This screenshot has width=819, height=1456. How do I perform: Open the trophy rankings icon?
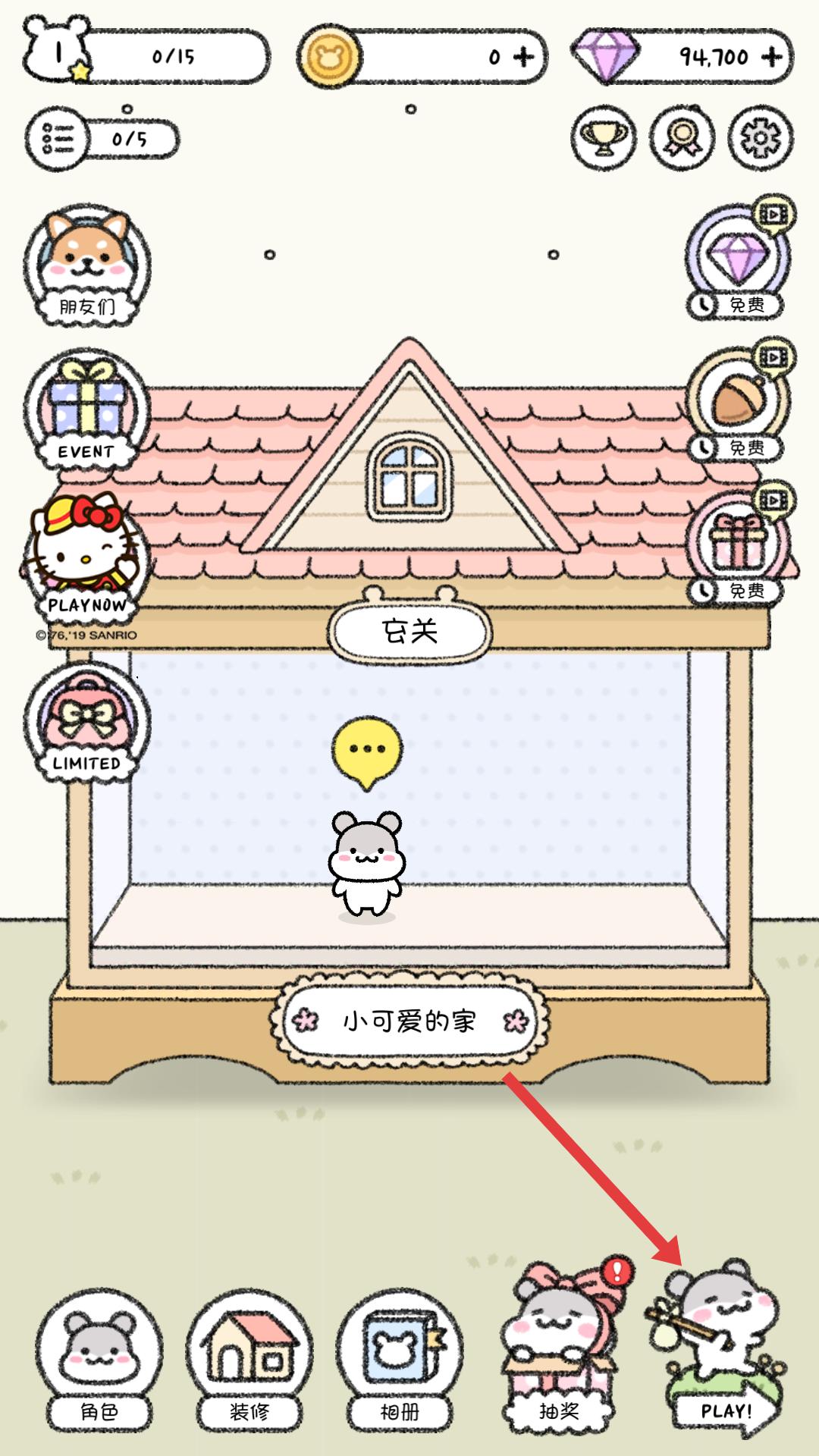click(604, 138)
